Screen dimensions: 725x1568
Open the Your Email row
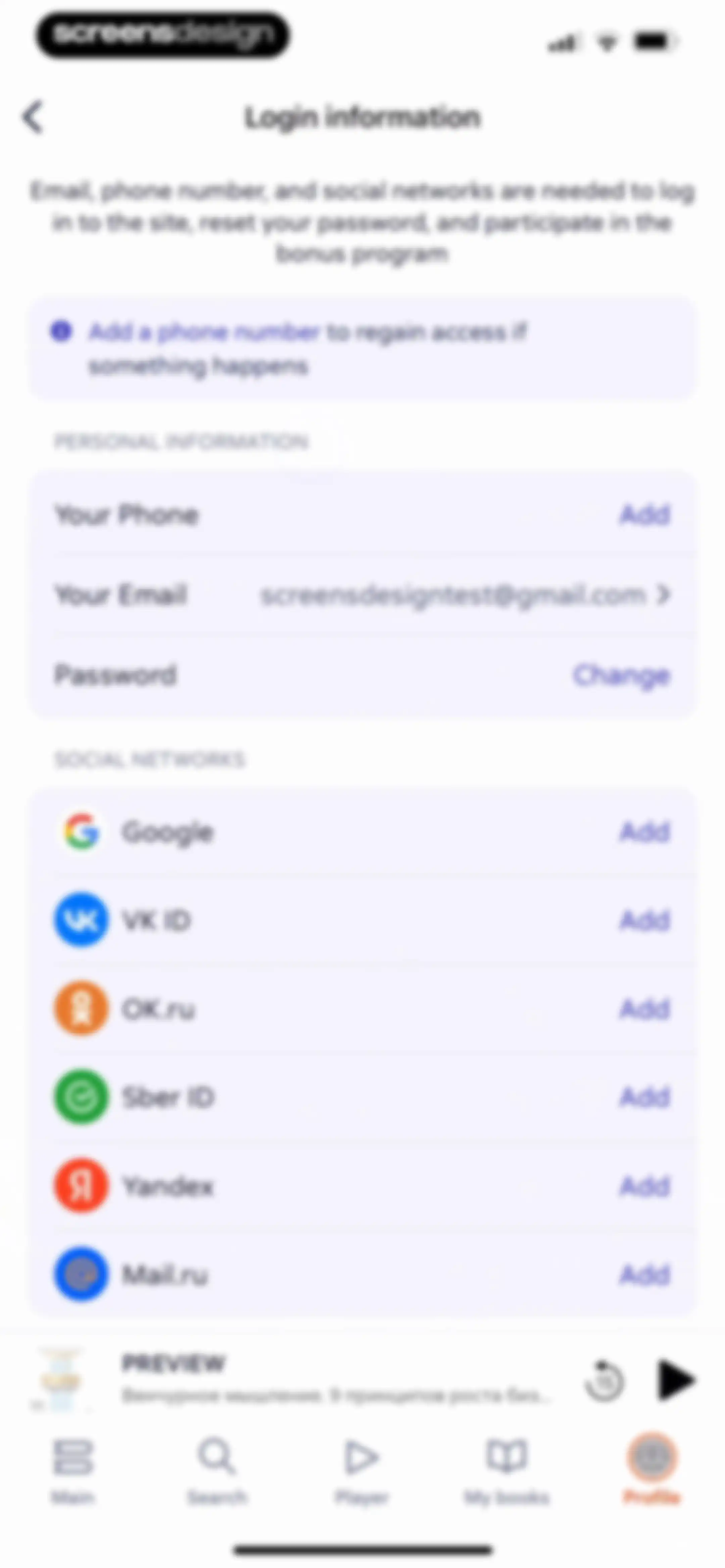pyautogui.click(x=362, y=595)
